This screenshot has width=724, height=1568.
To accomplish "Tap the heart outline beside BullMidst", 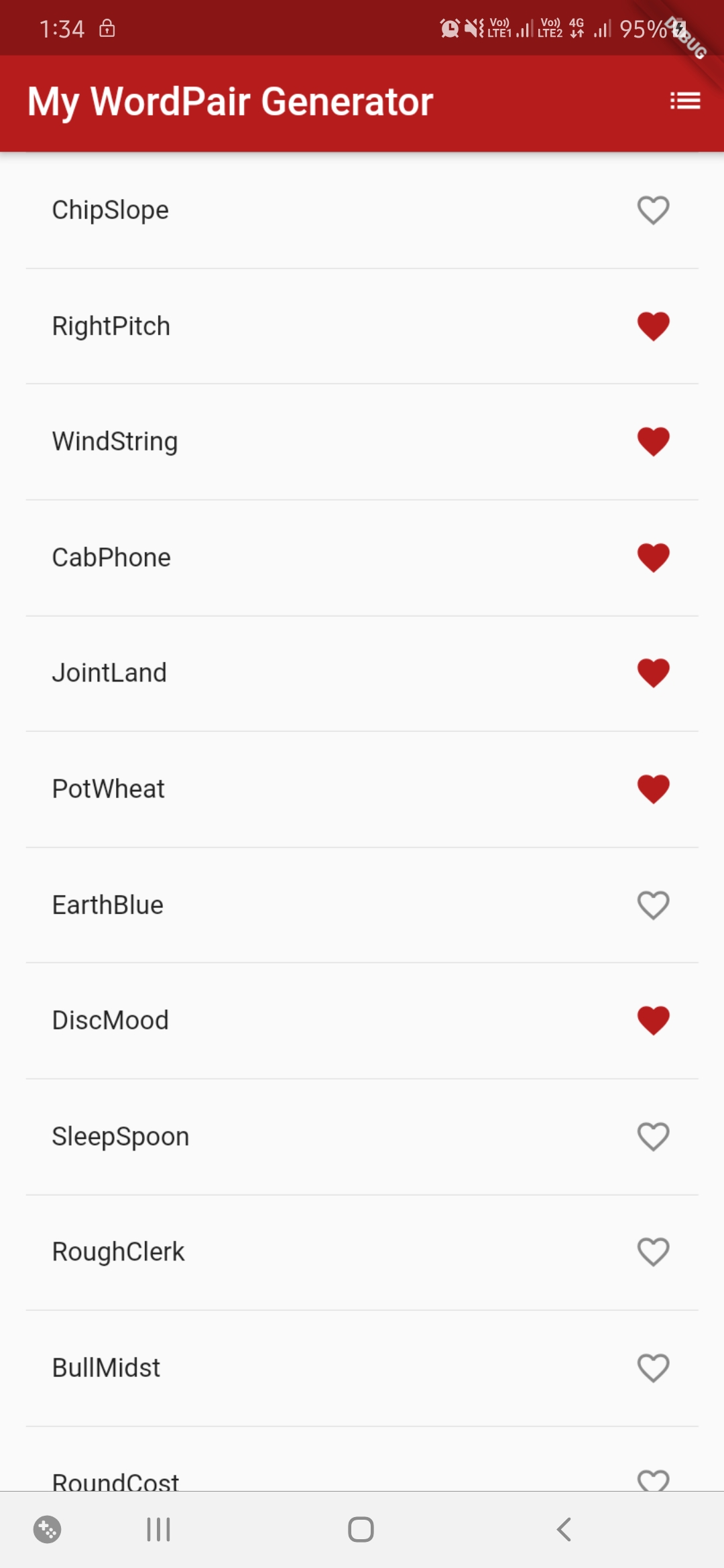I will click(653, 1368).
